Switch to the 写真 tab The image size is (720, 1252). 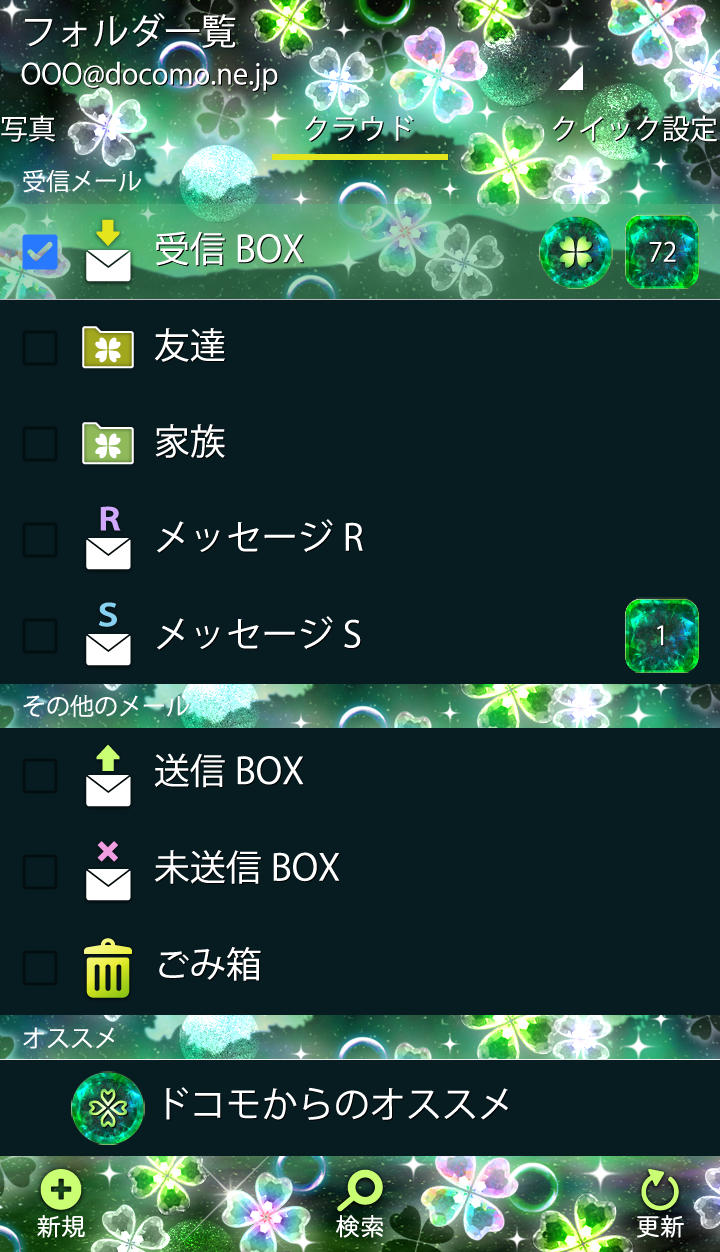coord(28,129)
